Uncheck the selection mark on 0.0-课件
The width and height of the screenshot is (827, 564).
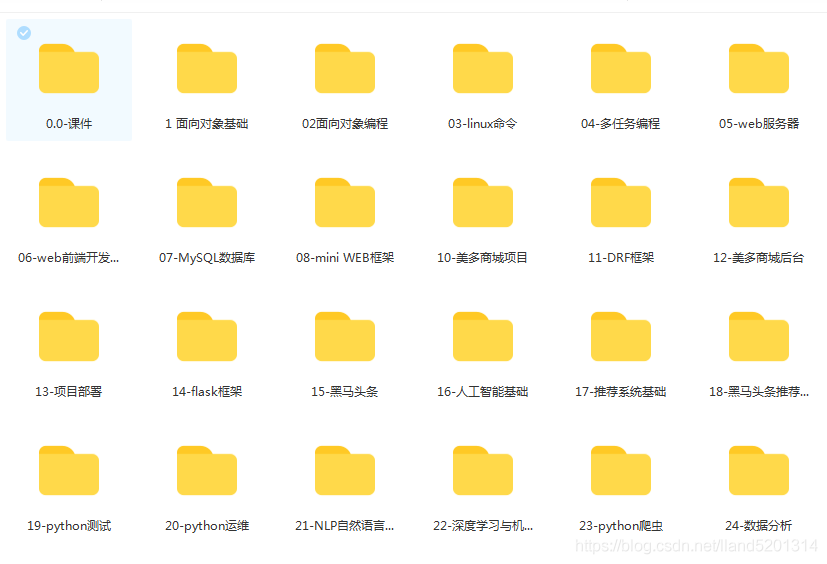pyautogui.click(x=24, y=33)
